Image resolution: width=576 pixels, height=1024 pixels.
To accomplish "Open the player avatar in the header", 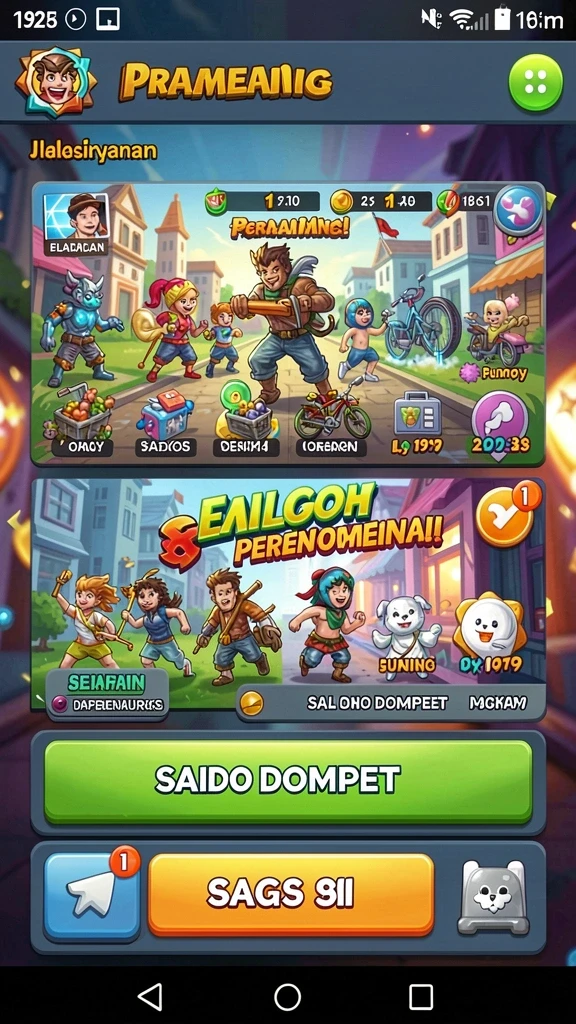I will click(56, 82).
